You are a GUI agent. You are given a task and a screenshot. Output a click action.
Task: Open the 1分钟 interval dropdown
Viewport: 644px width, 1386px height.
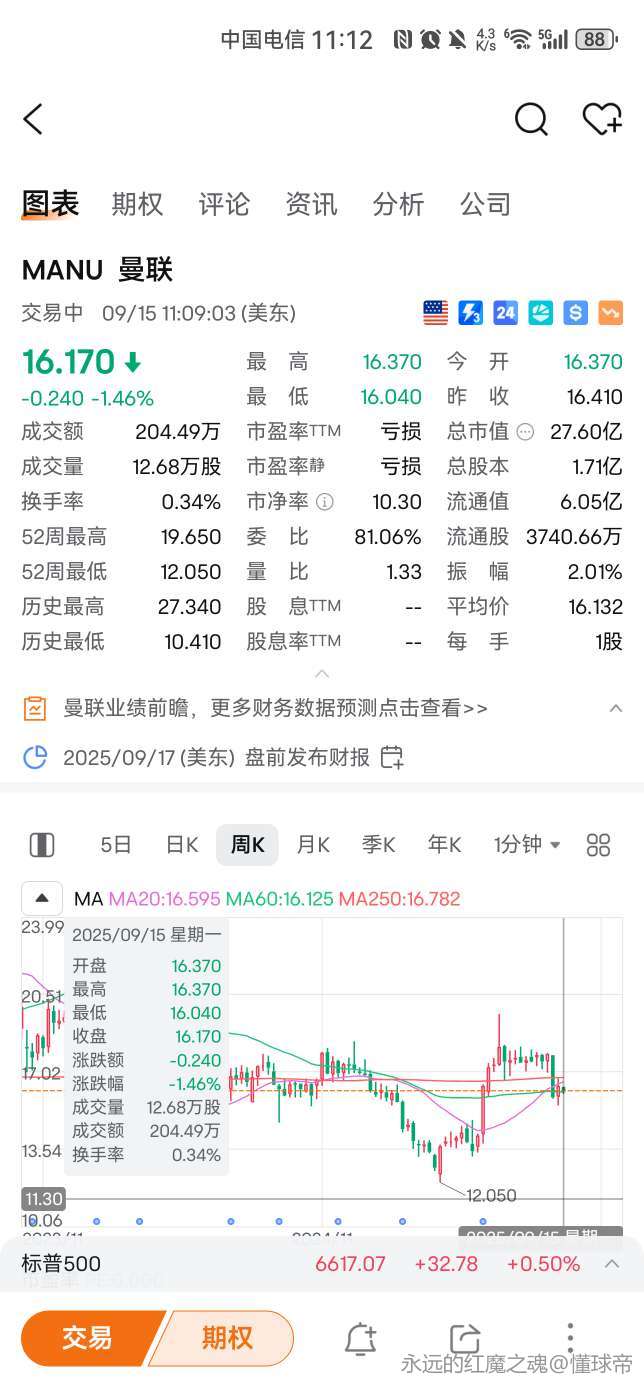(527, 845)
